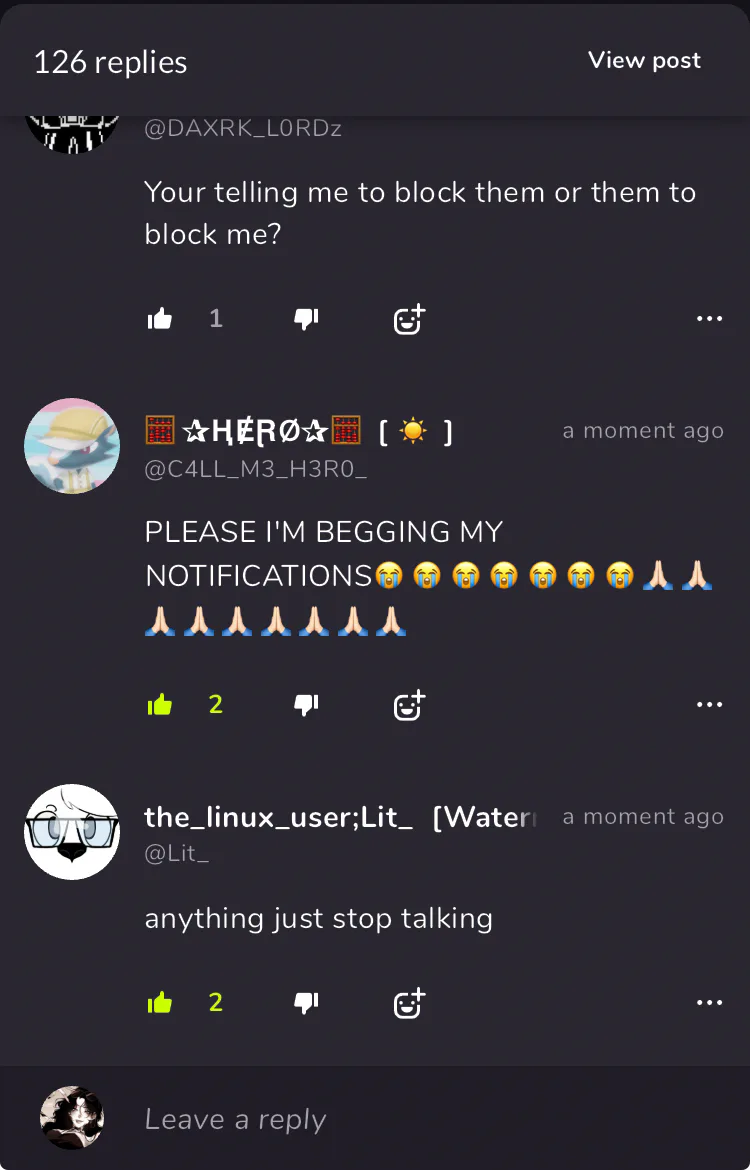React with emoji to C4LL_M3_H3R0_'s reply
Screen dimensions: 750x1170
[408, 705]
